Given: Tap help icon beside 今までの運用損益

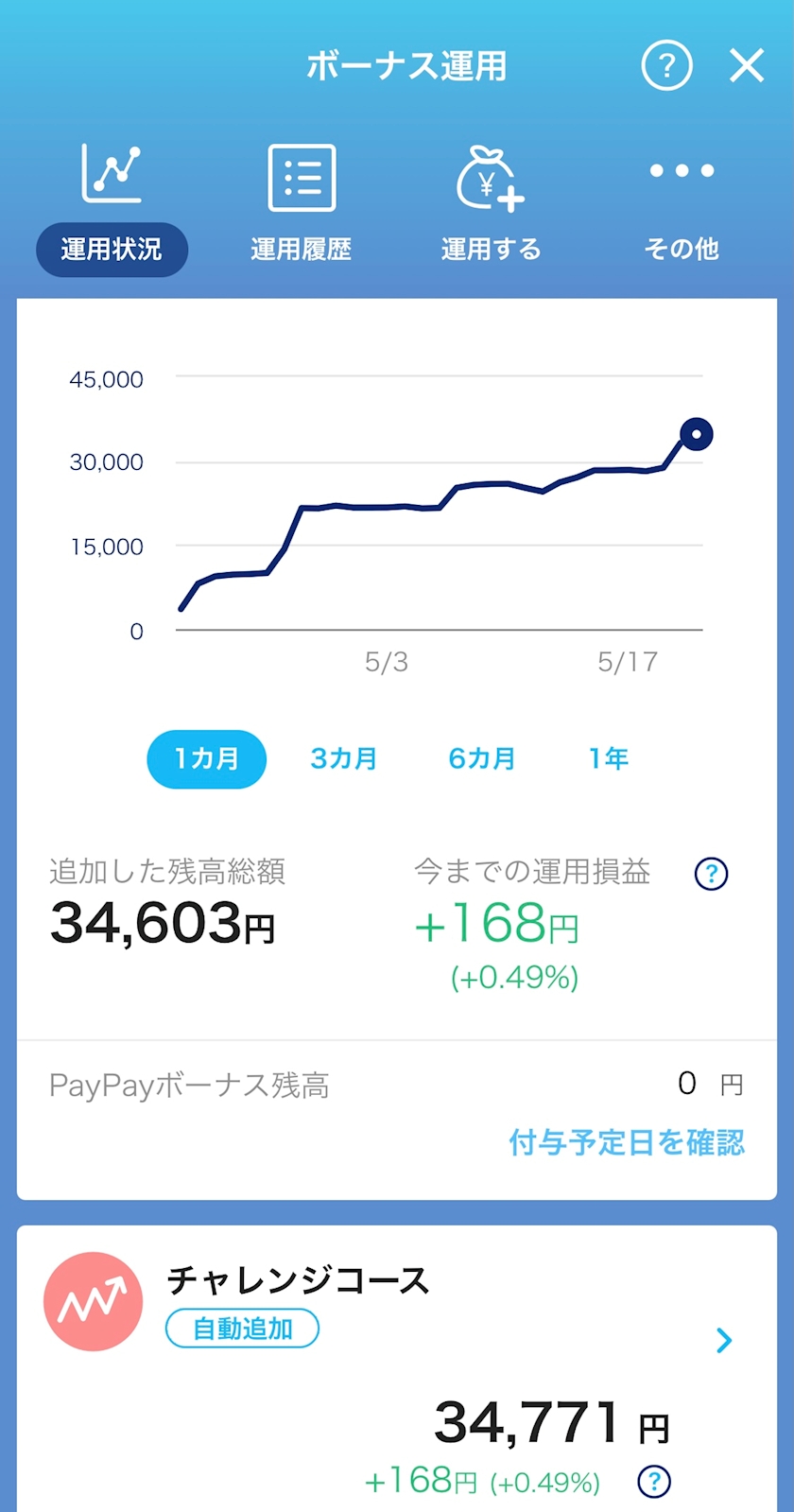Looking at the screenshot, I should tap(711, 874).
